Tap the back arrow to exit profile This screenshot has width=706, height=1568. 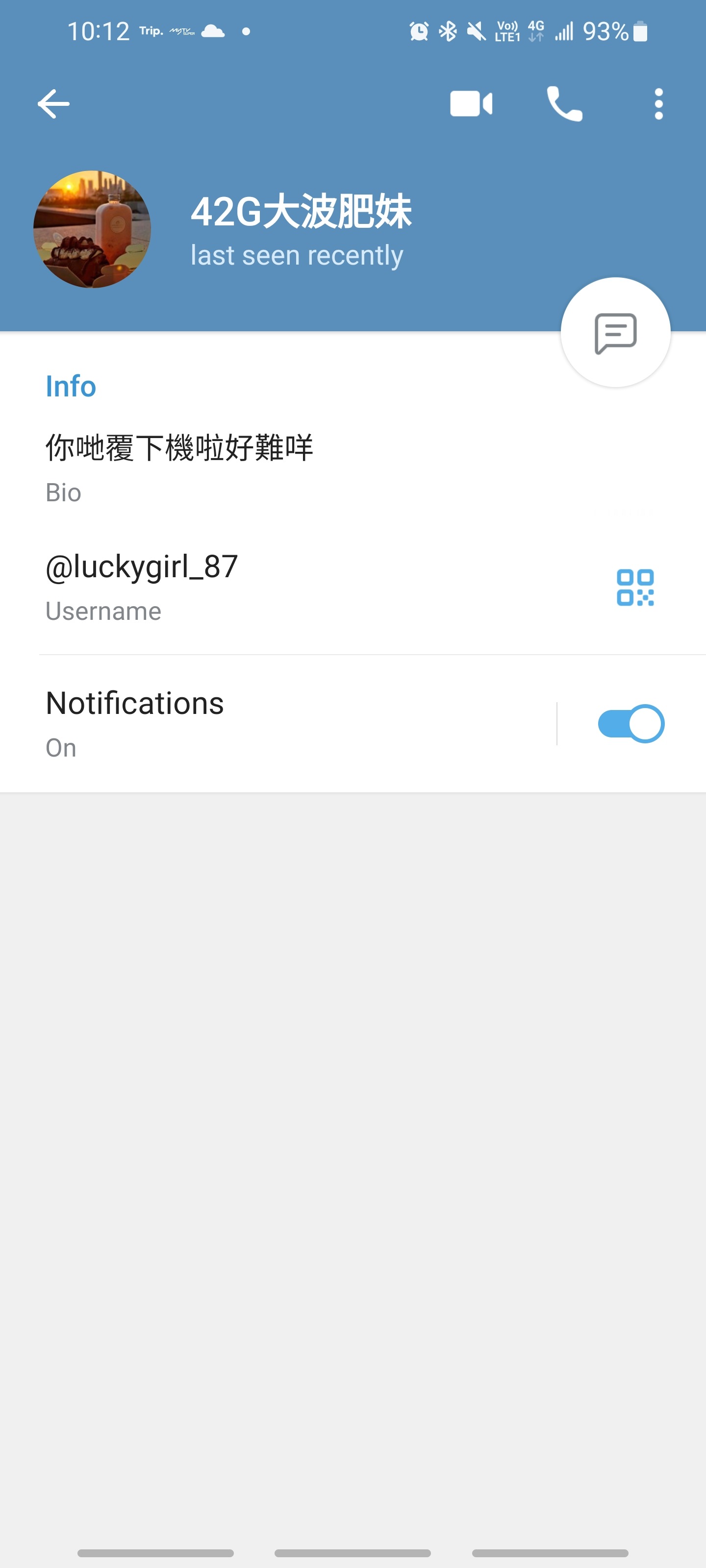pos(53,103)
